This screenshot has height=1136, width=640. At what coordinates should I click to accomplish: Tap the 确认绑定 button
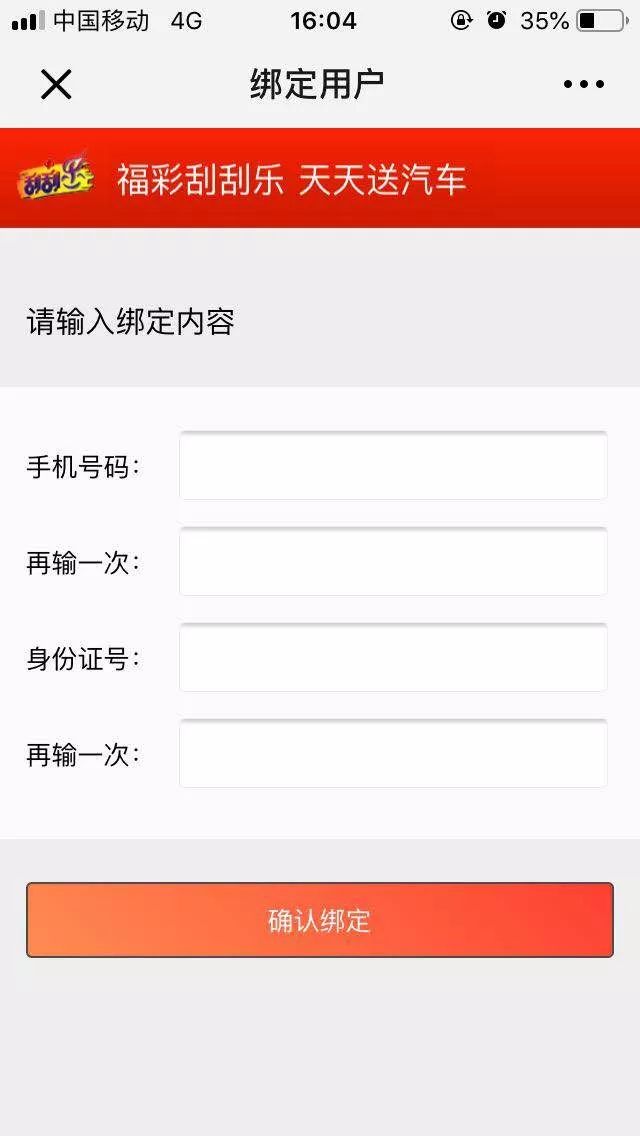320,920
